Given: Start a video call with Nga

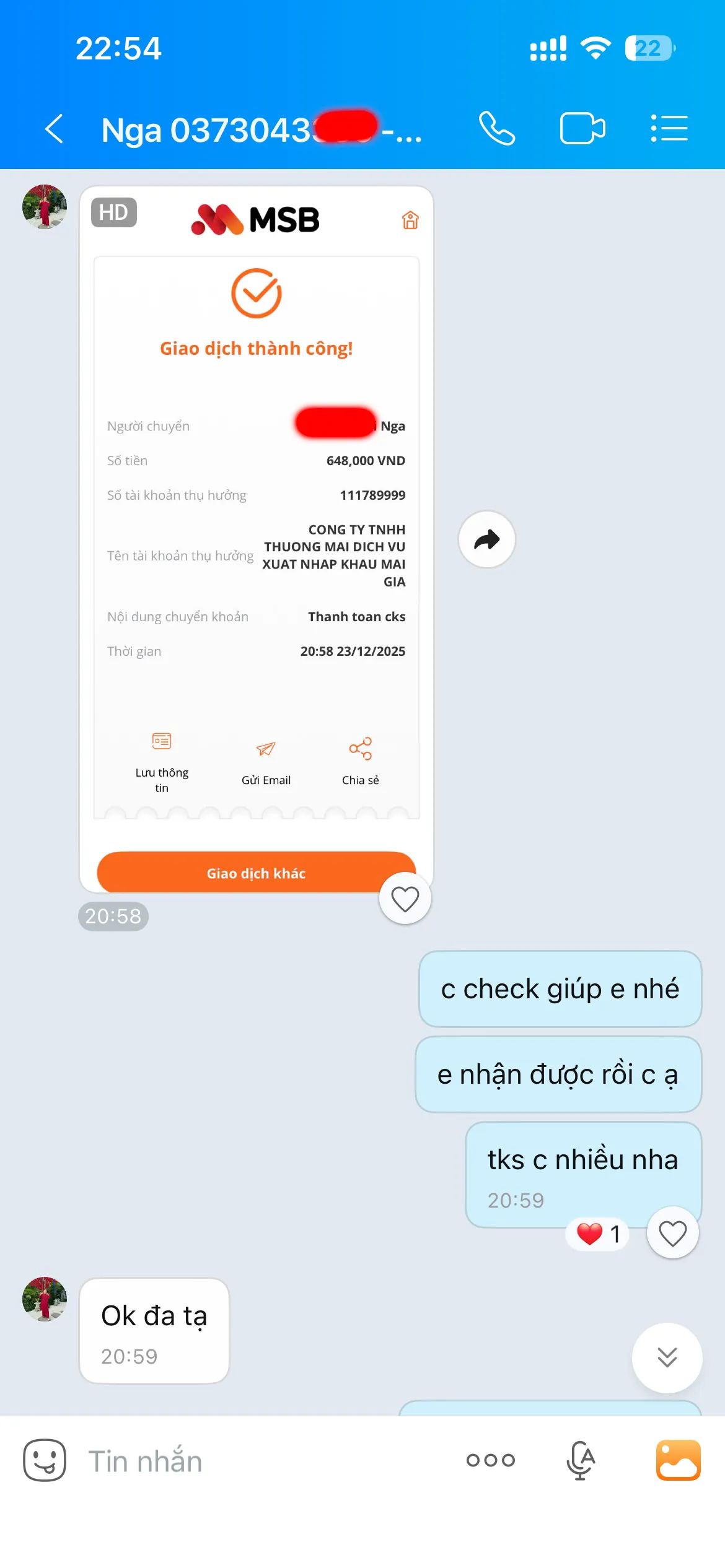Looking at the screenshot, I should tap(582, 129).
